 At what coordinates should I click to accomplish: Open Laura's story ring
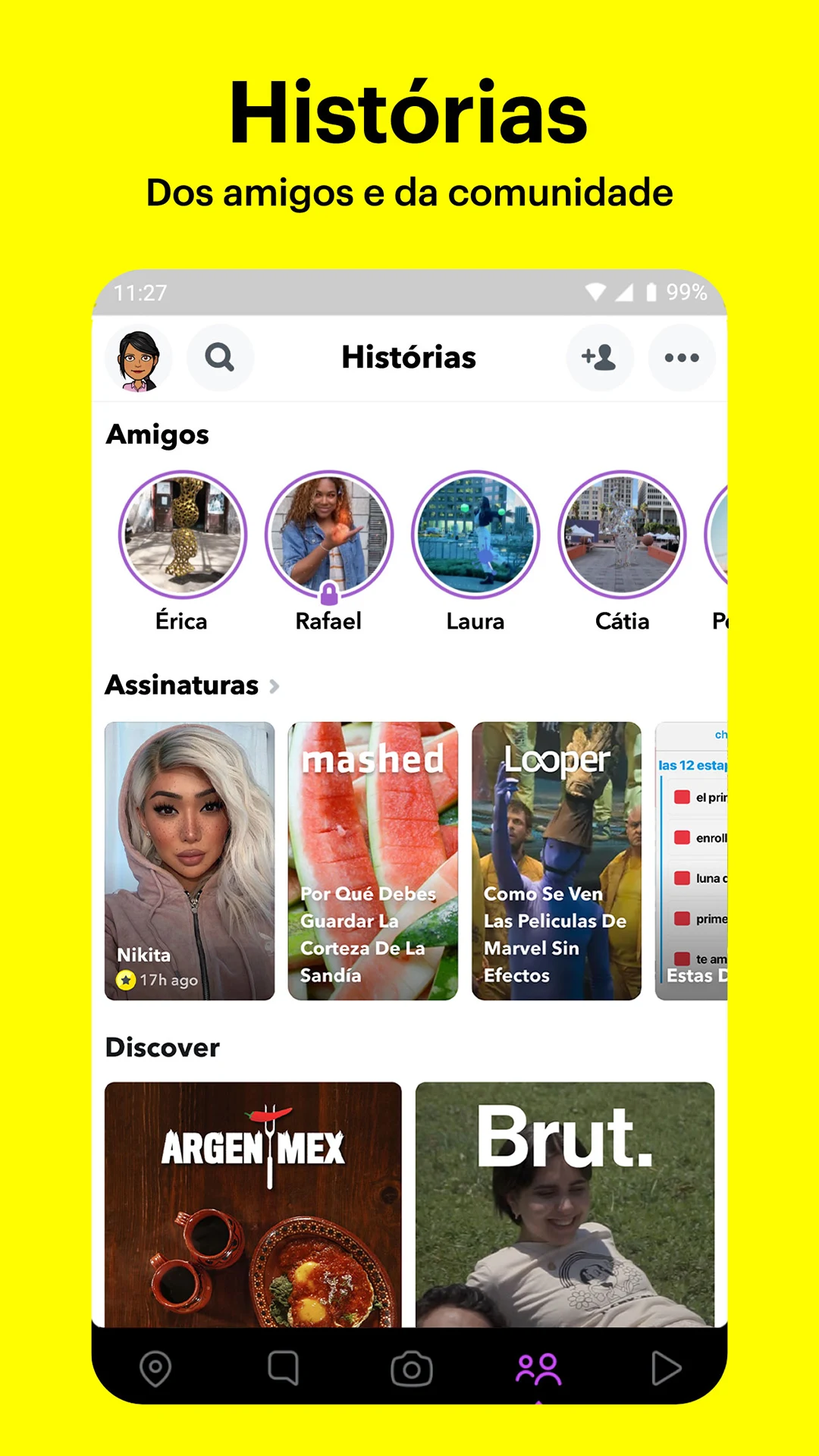tap(477, 535)
